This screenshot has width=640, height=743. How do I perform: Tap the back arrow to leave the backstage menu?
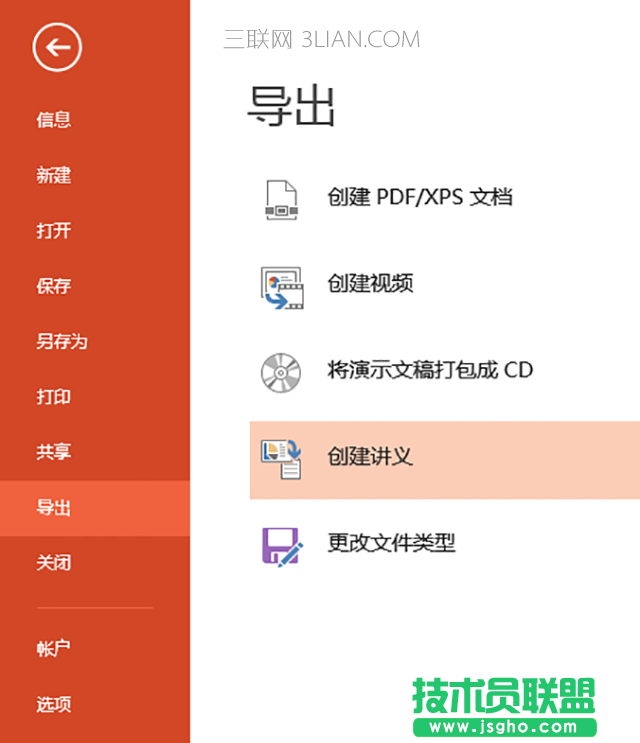tap(57, 46)
